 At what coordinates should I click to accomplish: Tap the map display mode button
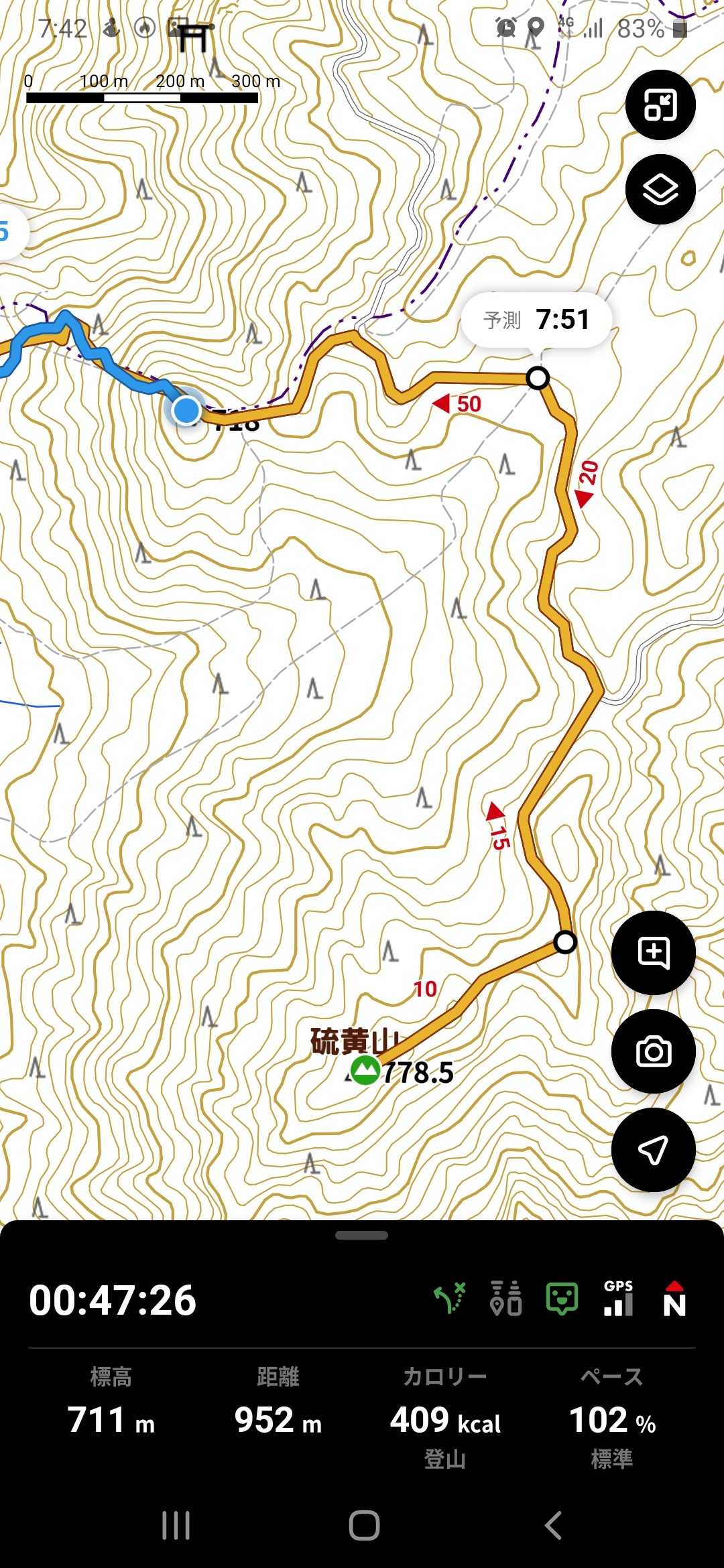coord(660,105)
